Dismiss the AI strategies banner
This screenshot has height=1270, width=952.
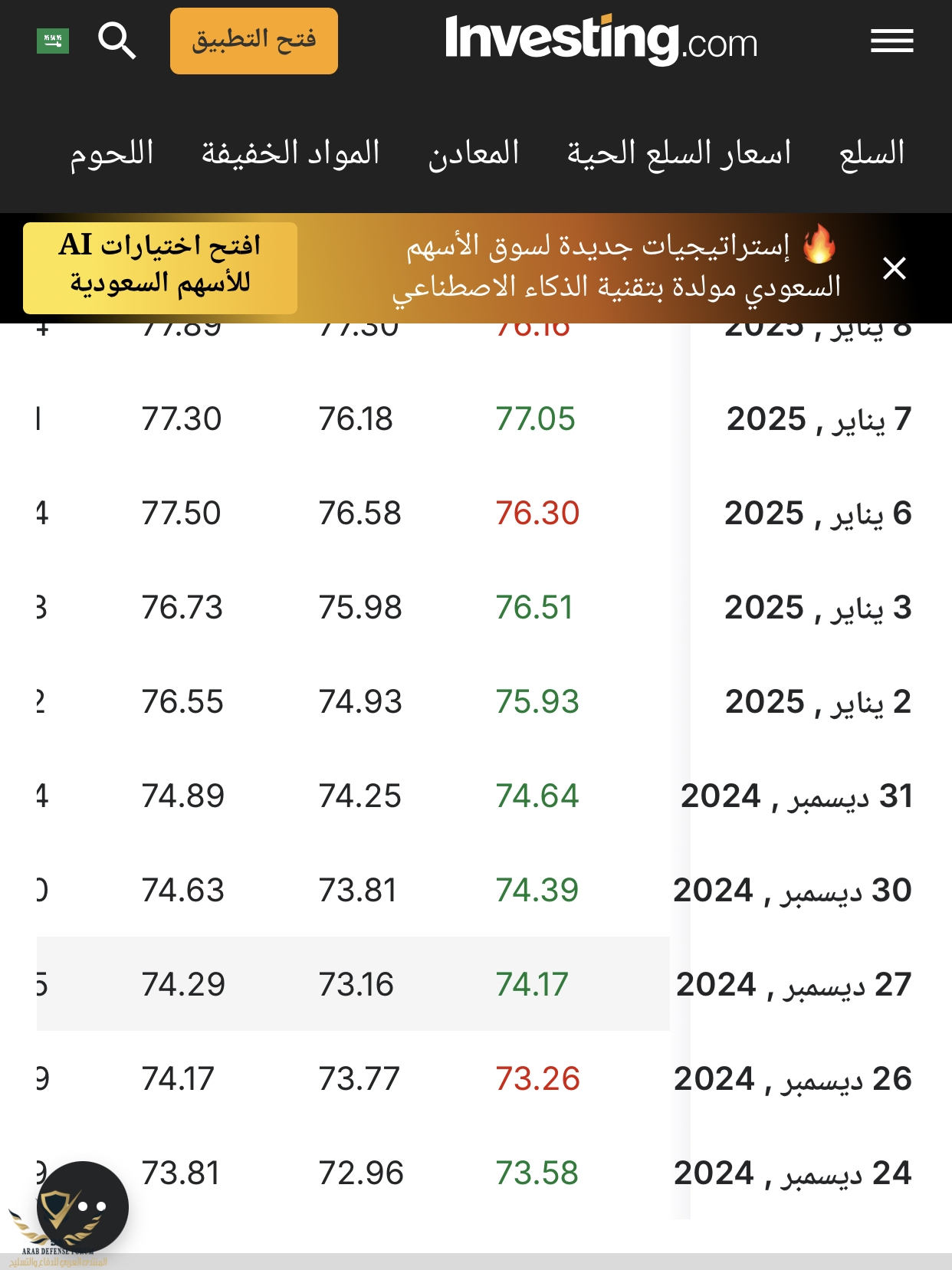tap(894, 268)
